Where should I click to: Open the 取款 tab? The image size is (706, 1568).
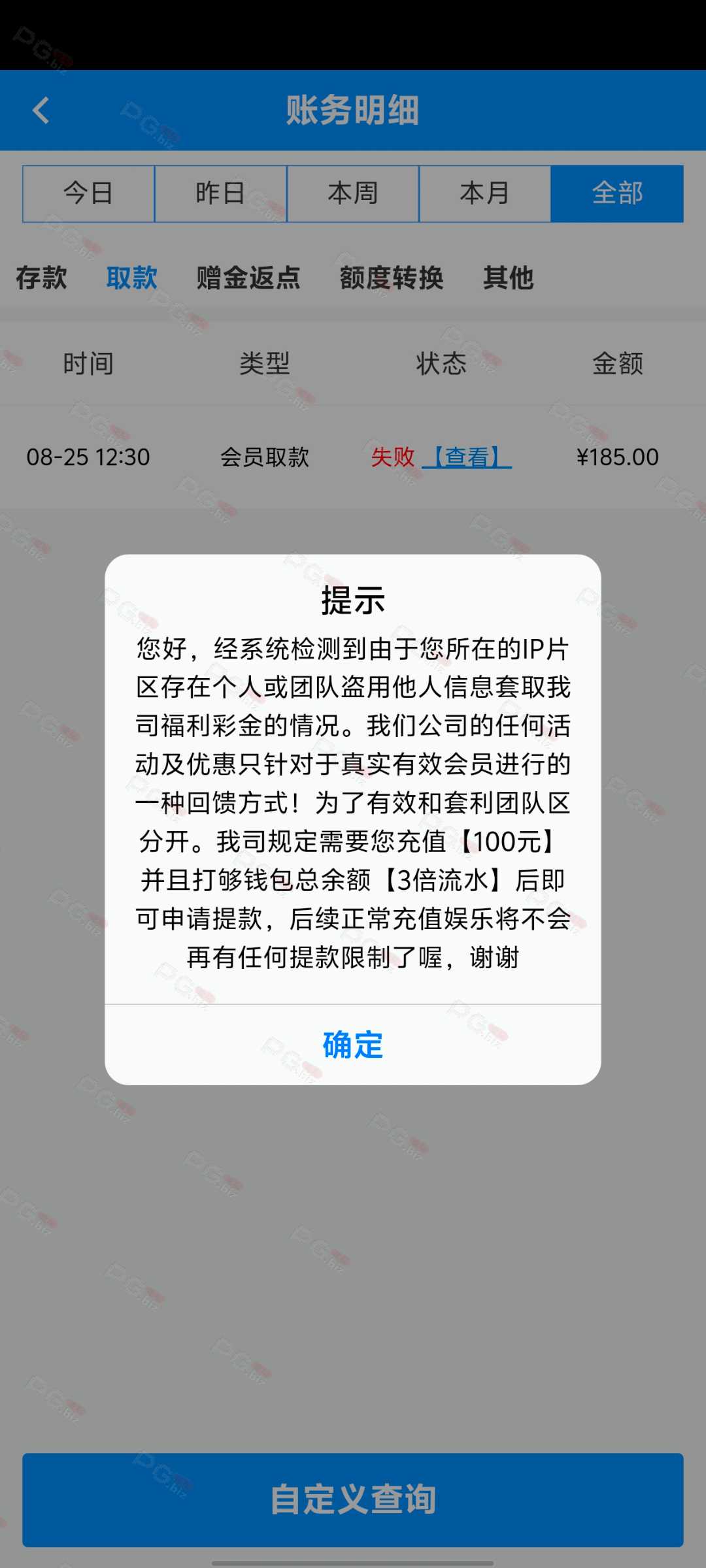coord(132,278)
